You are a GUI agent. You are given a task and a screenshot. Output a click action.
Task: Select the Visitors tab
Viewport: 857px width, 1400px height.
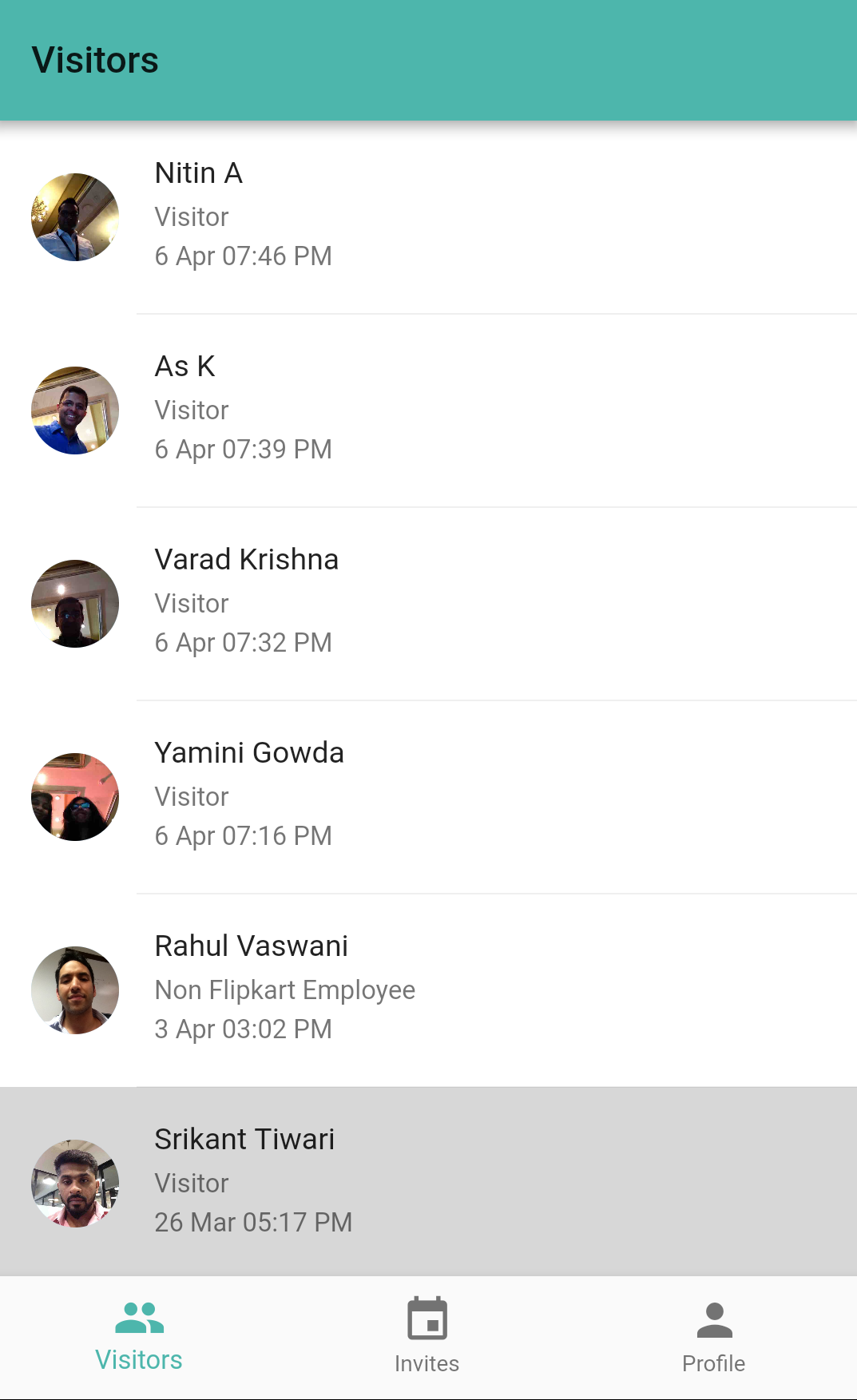point(139,1336)
